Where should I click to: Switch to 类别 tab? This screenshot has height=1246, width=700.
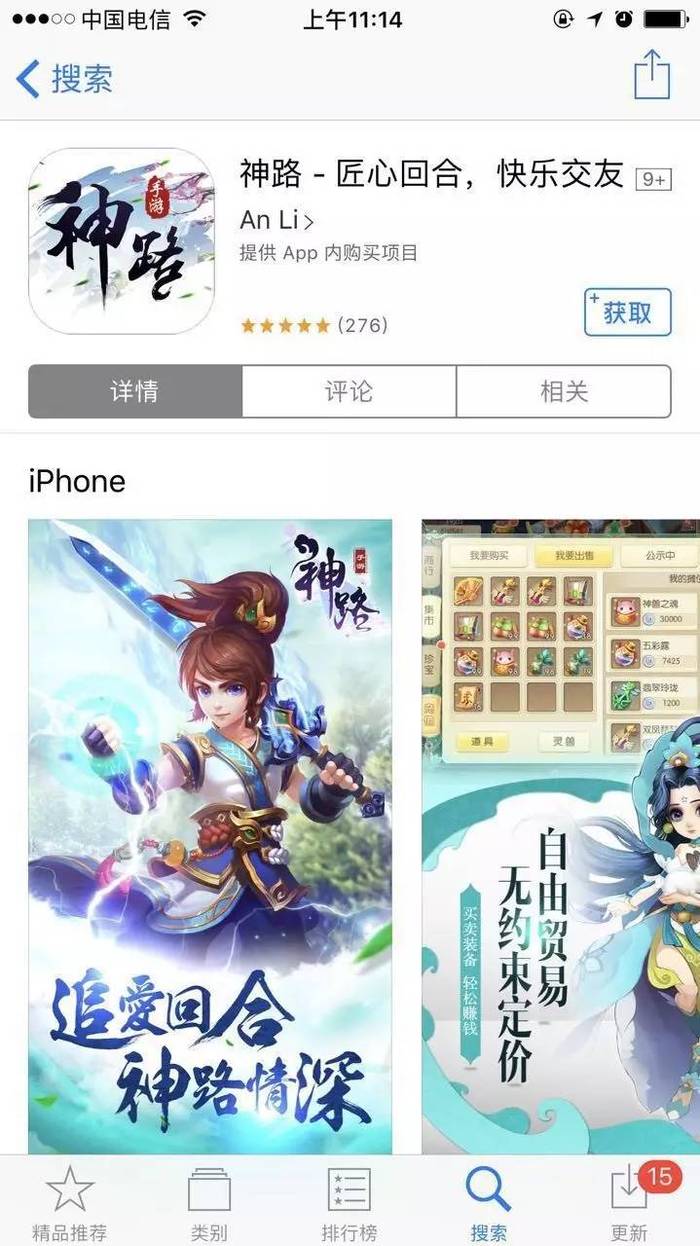point(209,1203)
